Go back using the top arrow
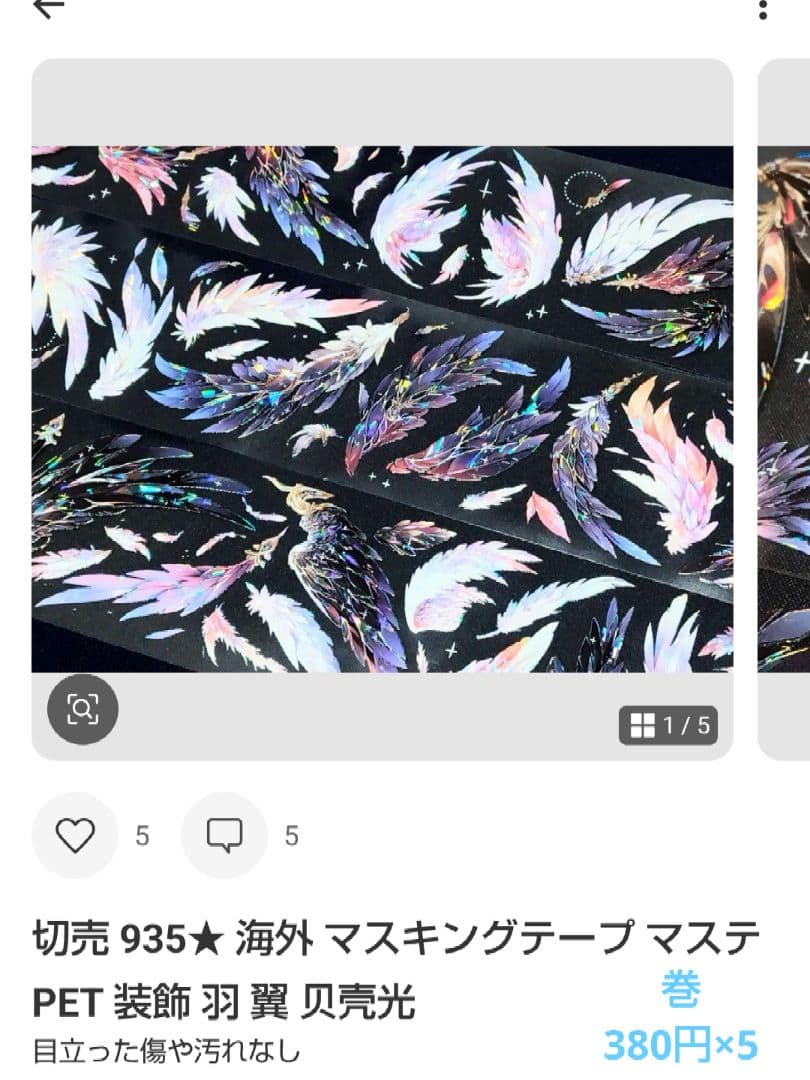This screenshot has width=810, height=1080. pos(48,8)
